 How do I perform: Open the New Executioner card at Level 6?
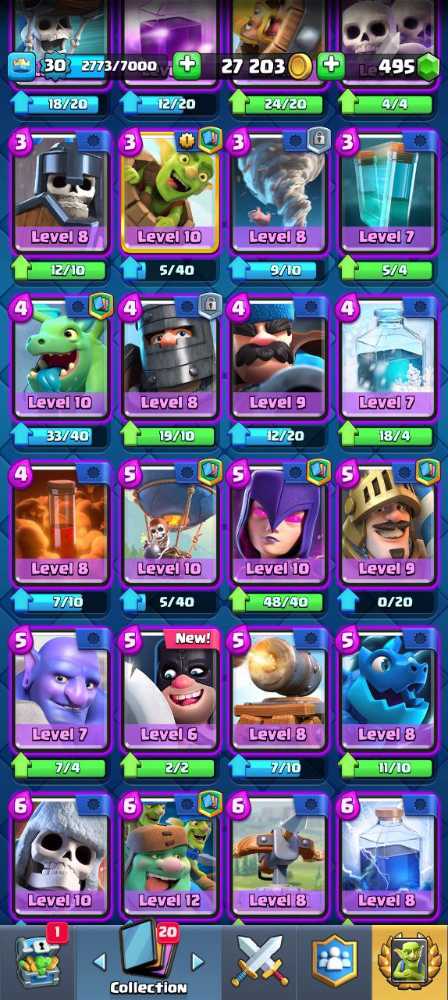(x=170, y=690)
